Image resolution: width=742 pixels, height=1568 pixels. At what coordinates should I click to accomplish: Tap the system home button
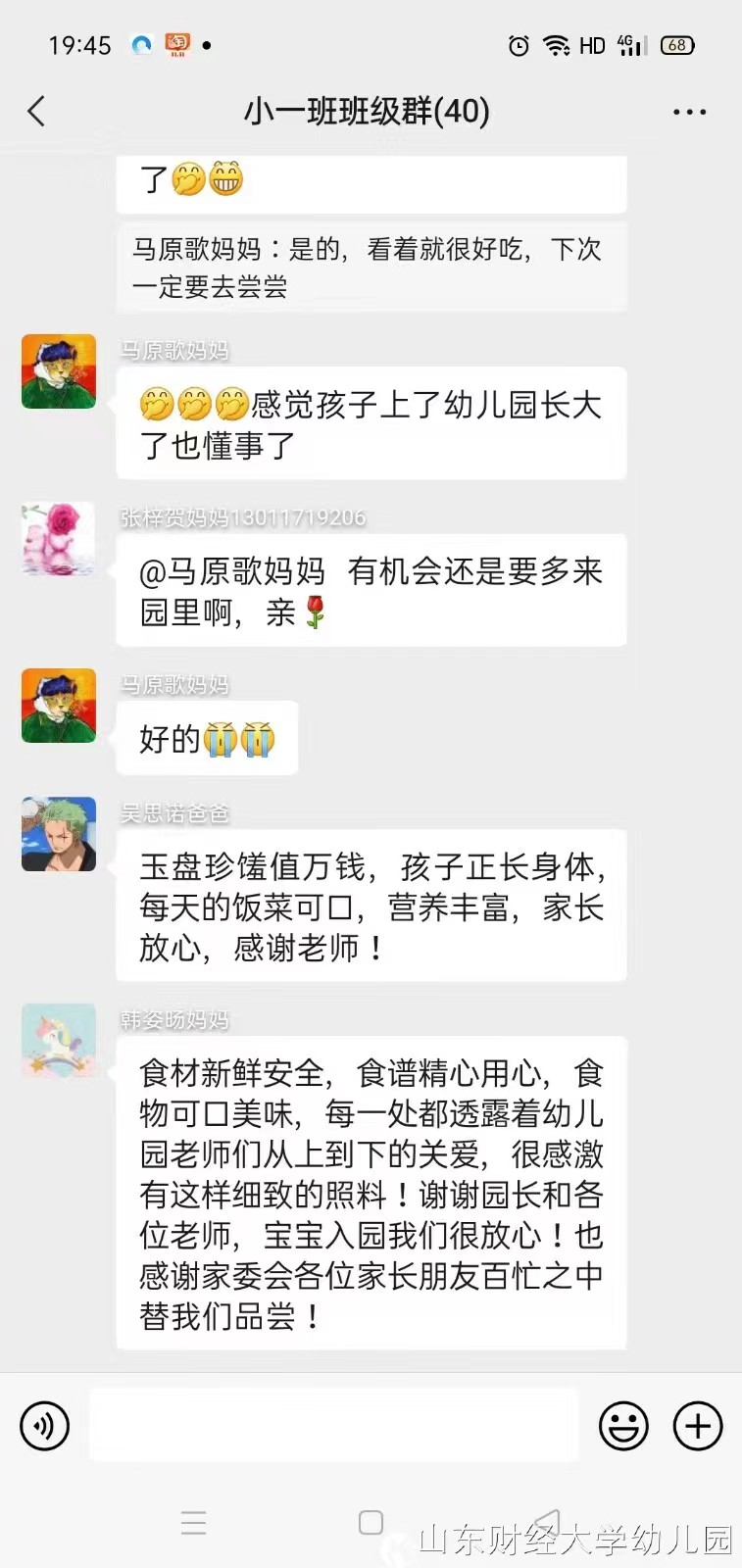[371, 1522]
